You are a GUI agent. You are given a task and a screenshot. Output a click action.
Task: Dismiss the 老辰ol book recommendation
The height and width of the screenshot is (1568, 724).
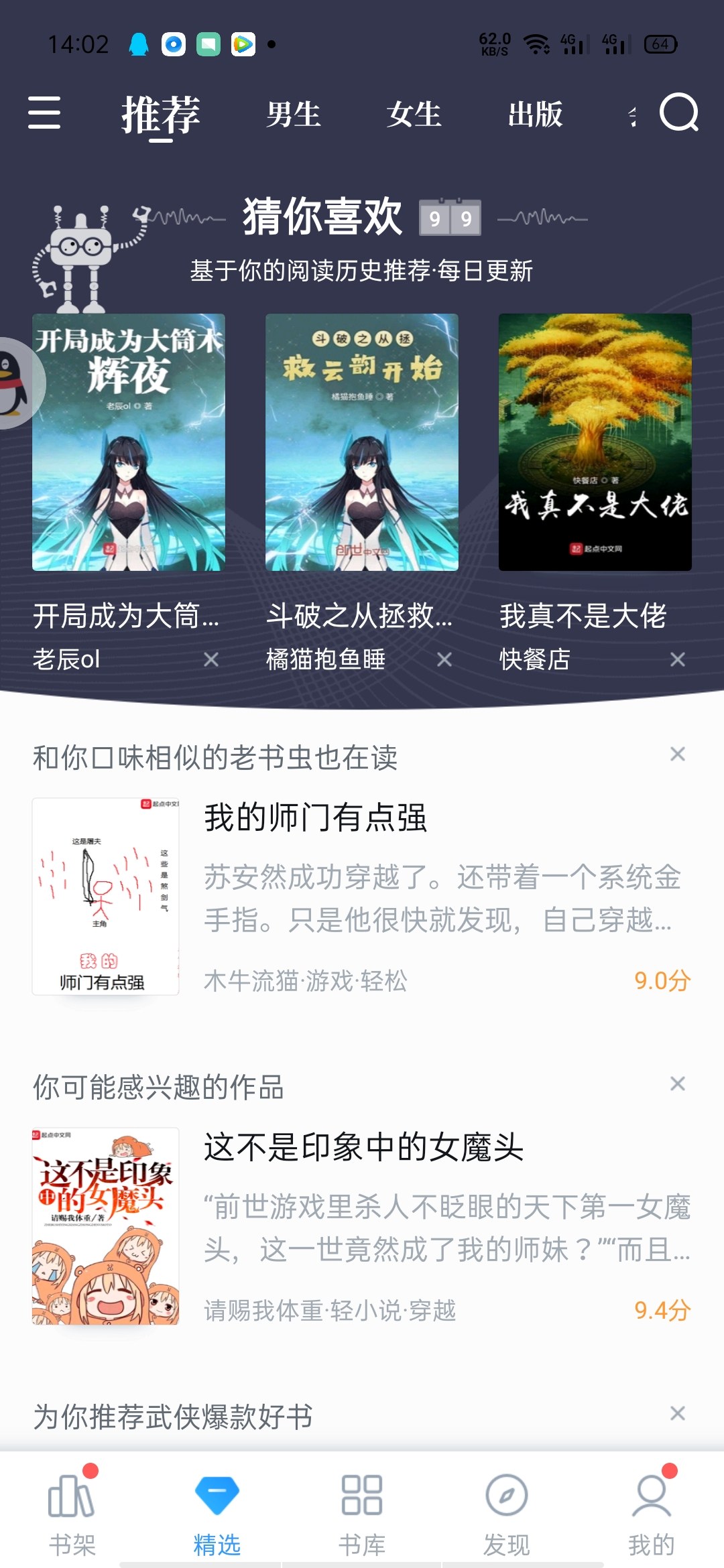pyautogui.click(x=211, y=660)
